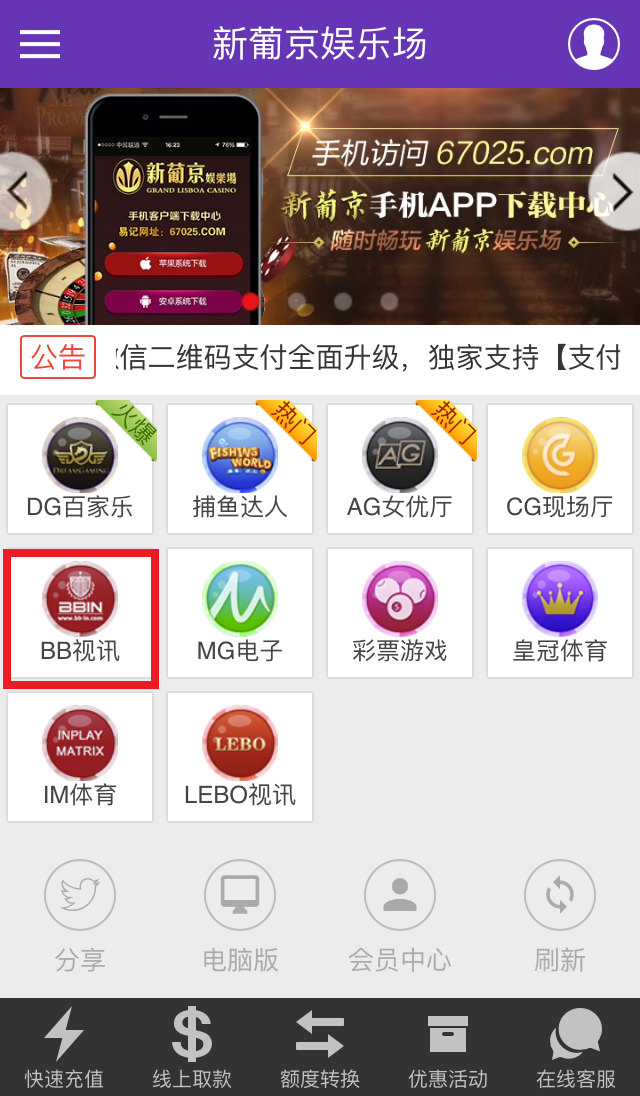Open 快速充值 in the bottom bar
The height and width of the screenshot is (1096, 640).
64,1048
